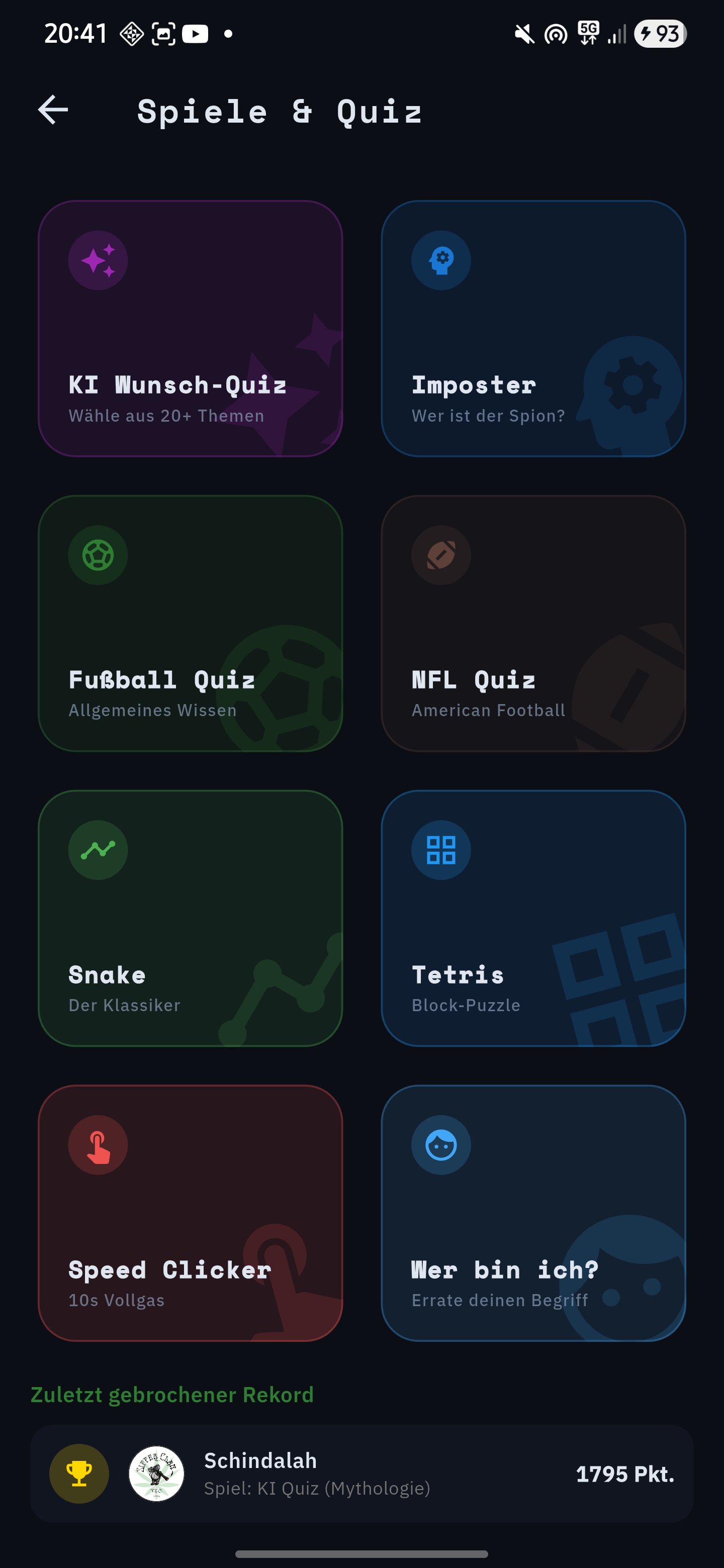Open the KI Wunsch-Quiz game
Viewport: 724px width, 1568px height.
pos(191,329)
